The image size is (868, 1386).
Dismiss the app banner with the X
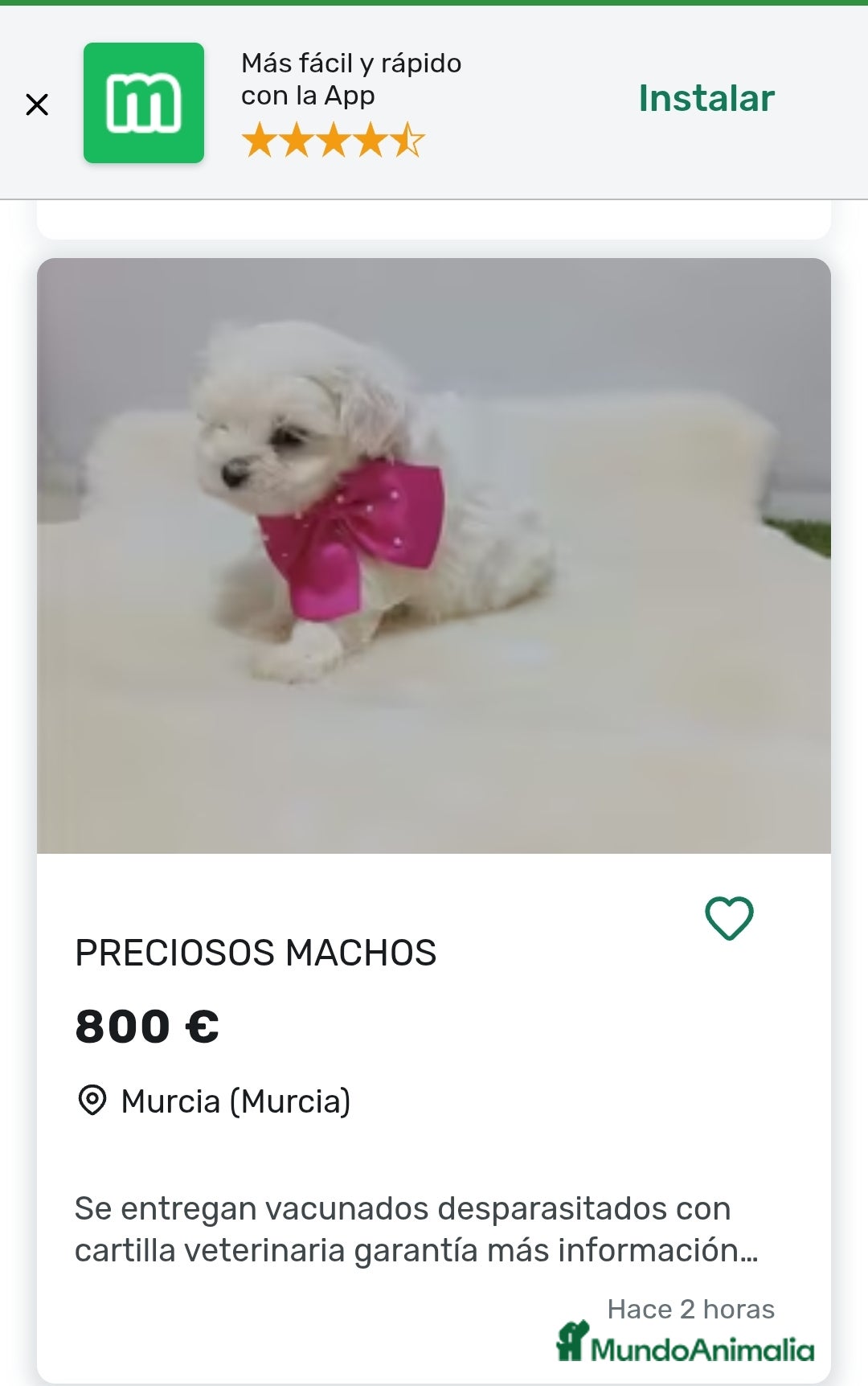coord(36,104)
